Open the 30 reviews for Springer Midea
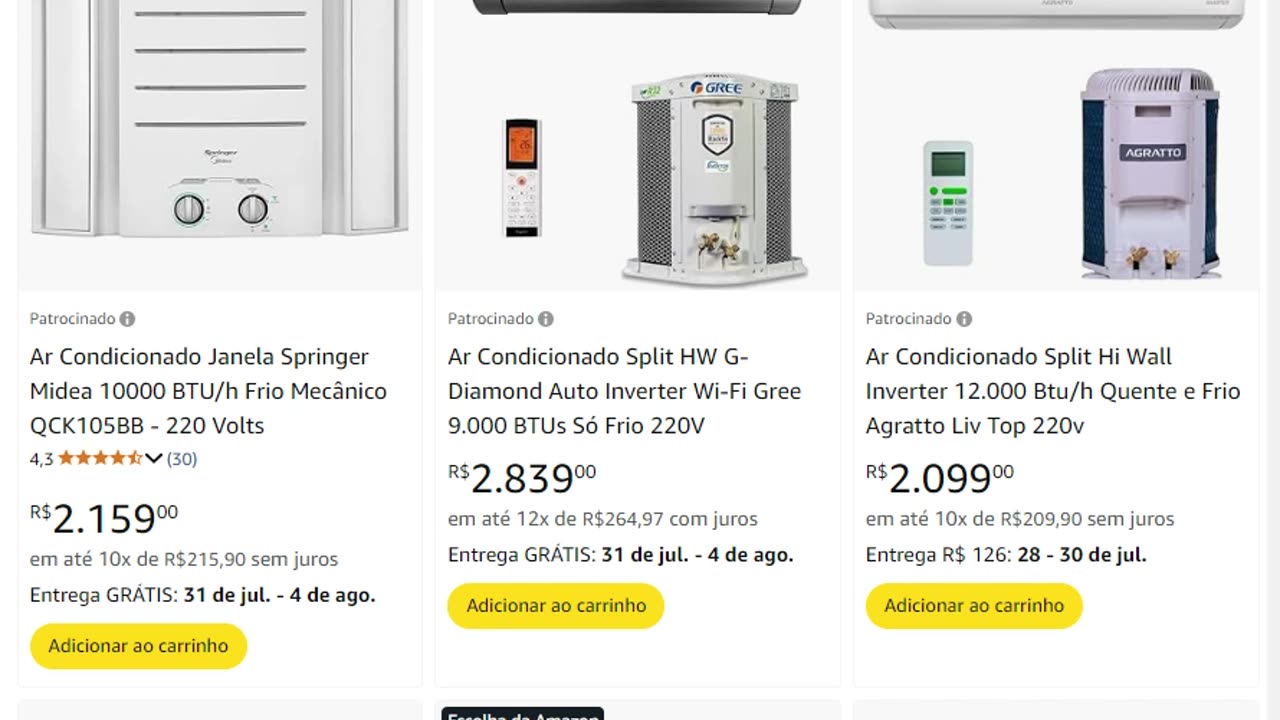1280x720 pixels. pyautogui.click(x=181, y=459)
